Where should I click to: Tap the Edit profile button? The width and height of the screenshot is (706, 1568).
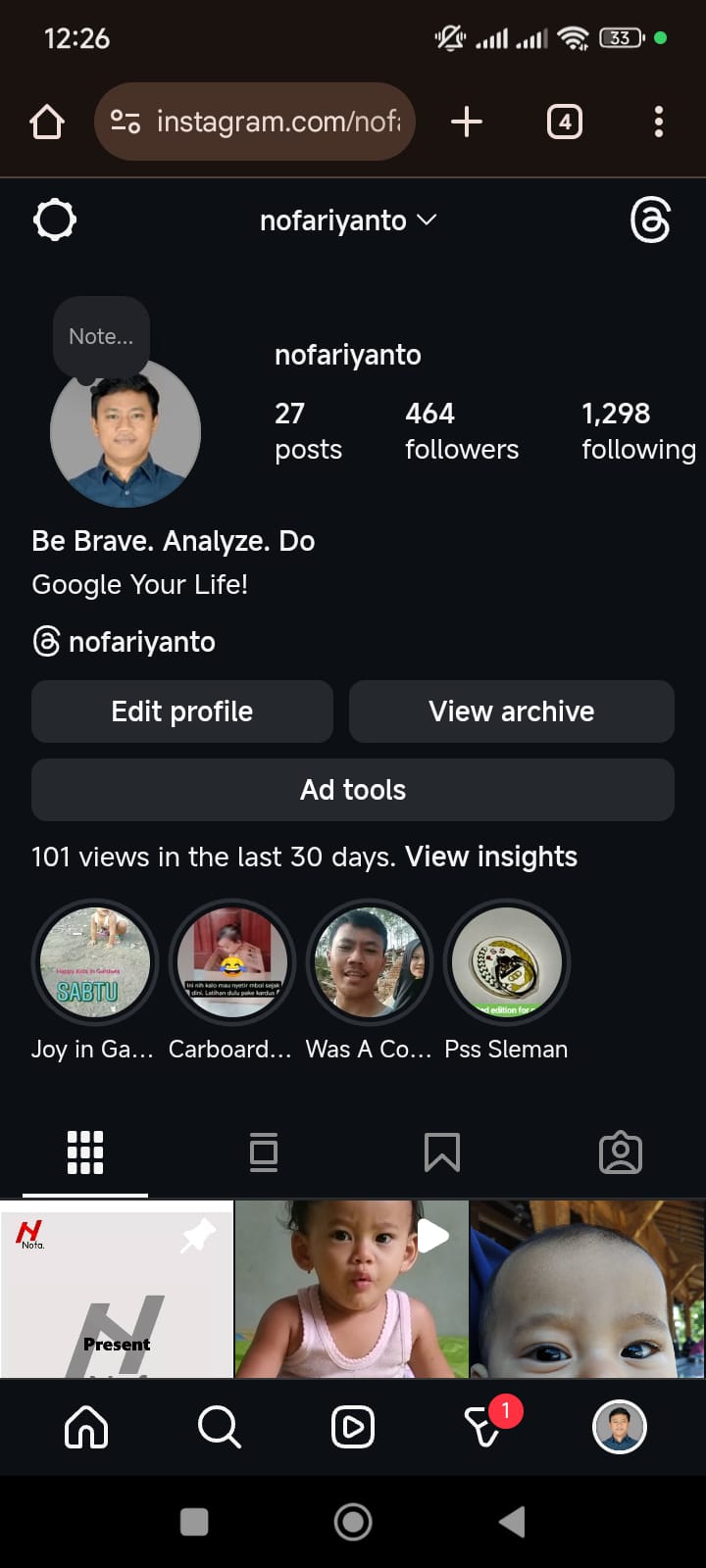[182, 711]
